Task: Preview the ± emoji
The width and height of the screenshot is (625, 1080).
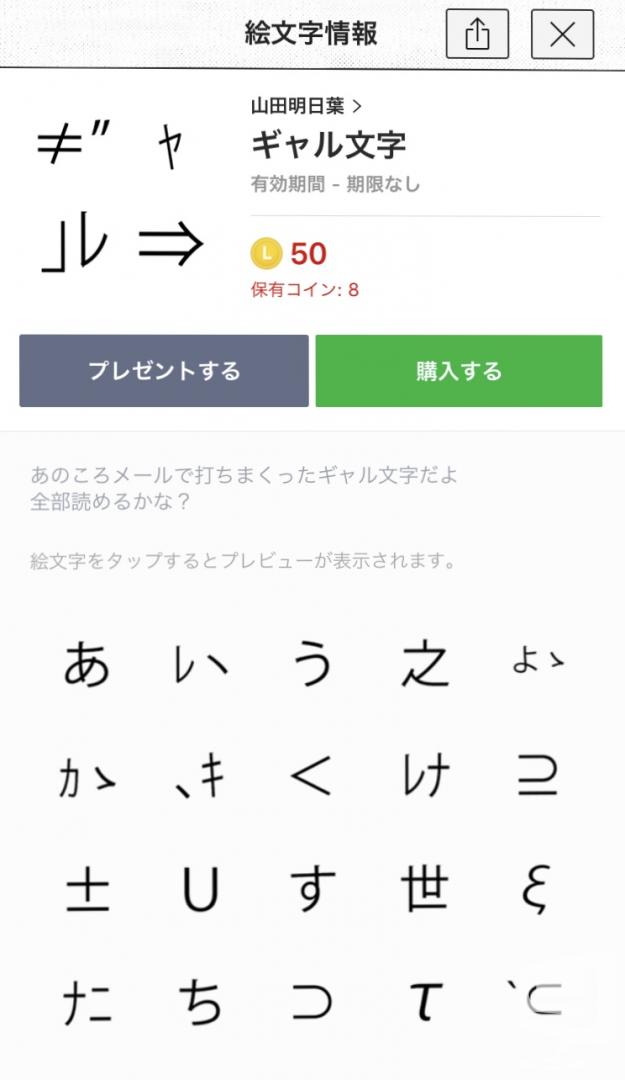Action: tap(87, 888)
